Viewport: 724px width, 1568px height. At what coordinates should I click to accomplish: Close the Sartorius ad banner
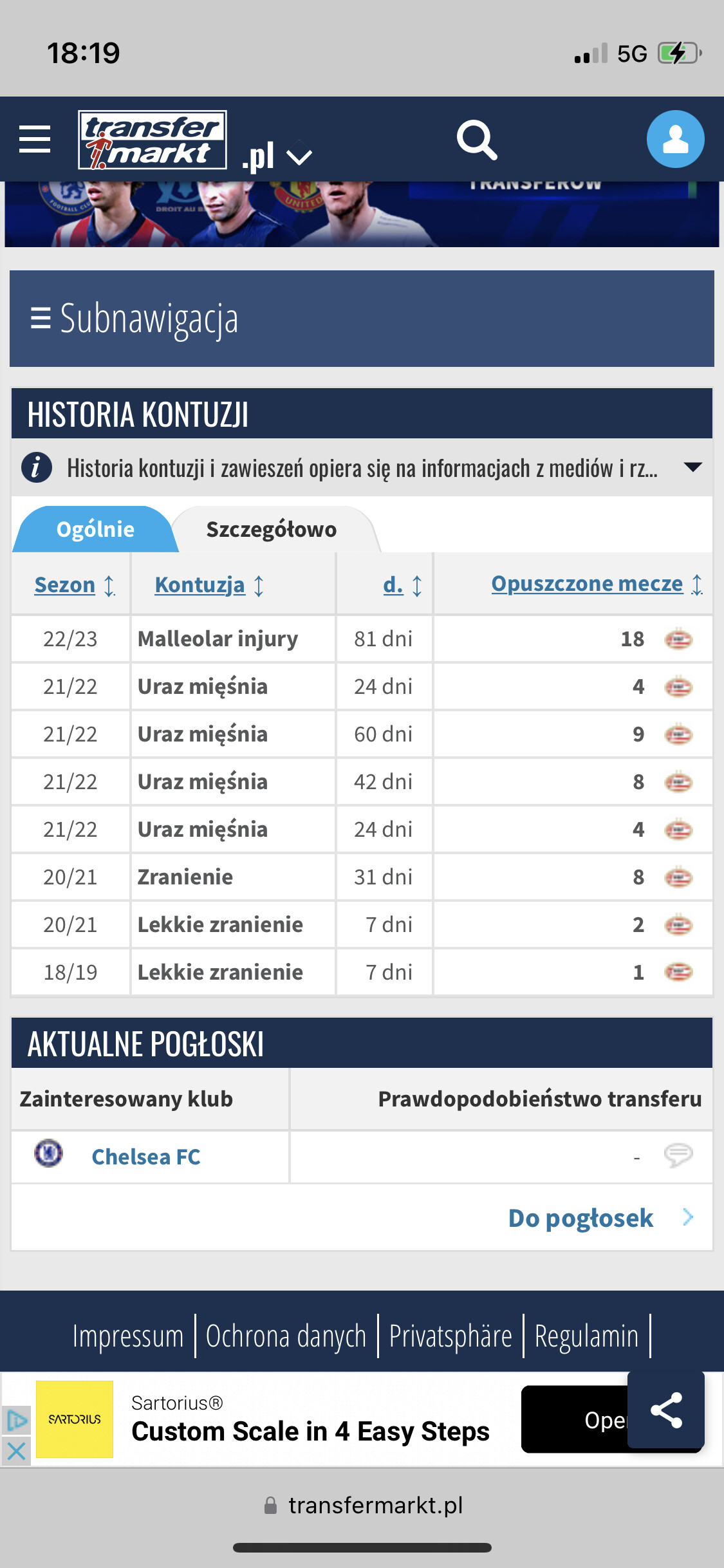pyautogui.click(x=16, y=1451)
